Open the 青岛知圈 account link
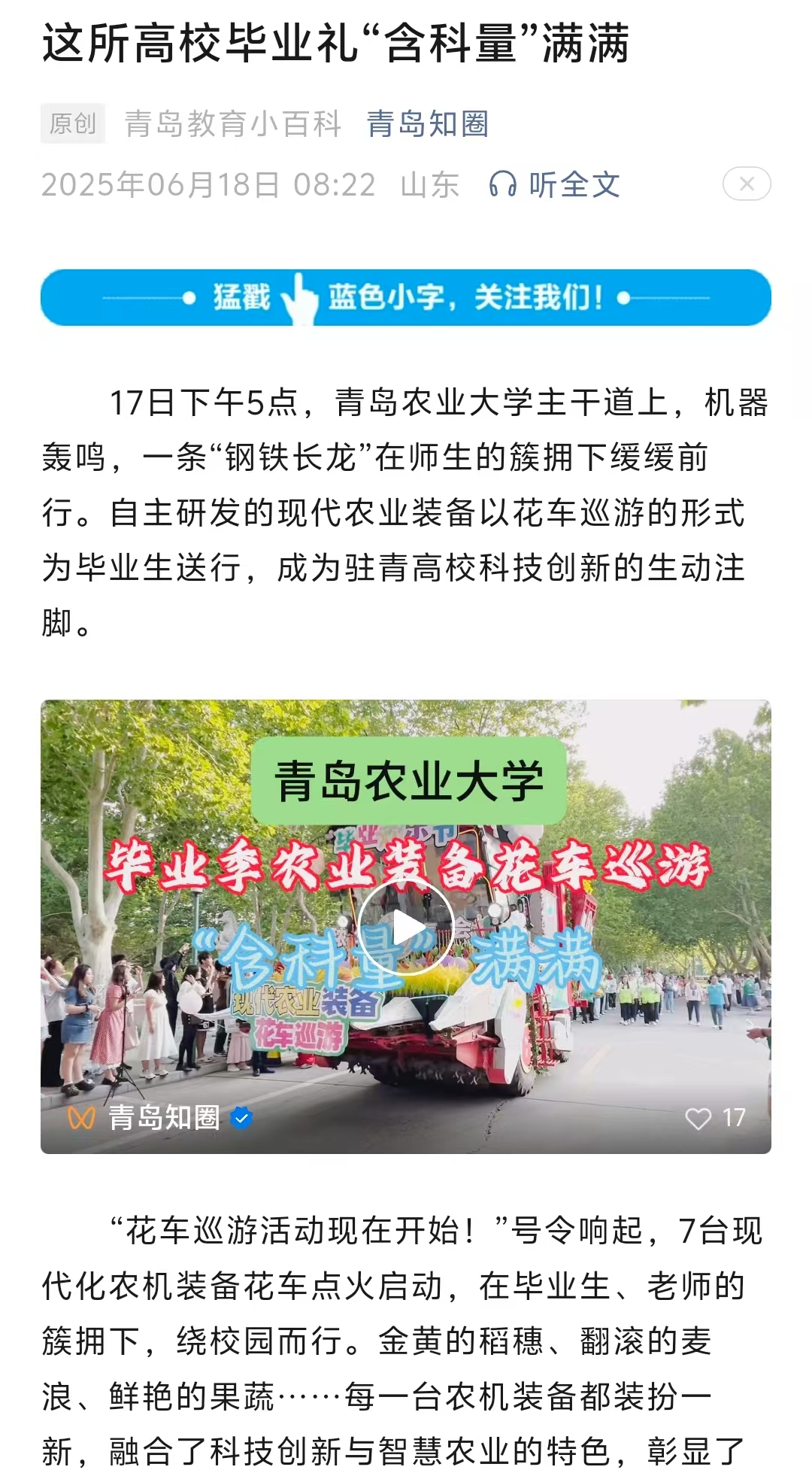The image size is (812, 1473). click(x=427, y=124)
